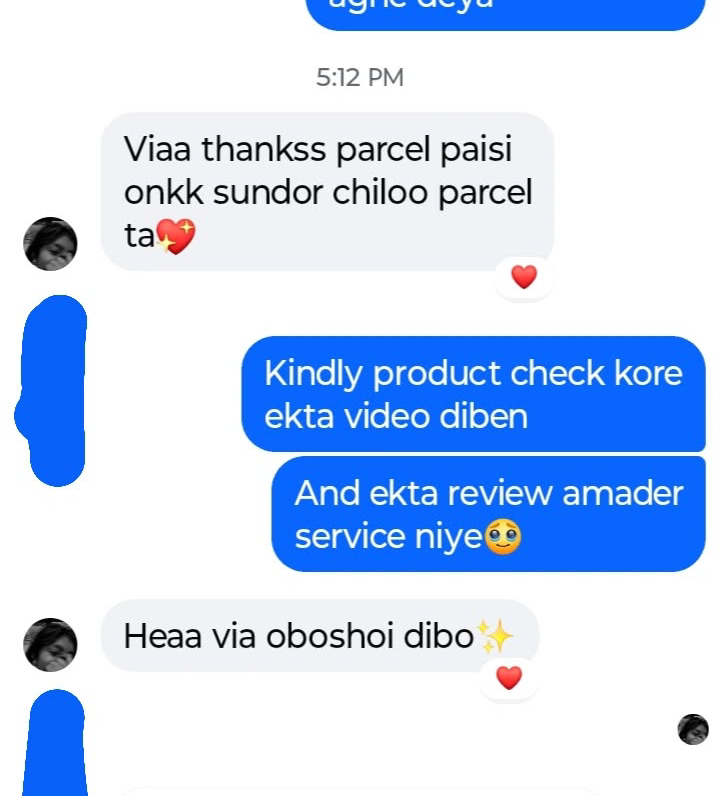Open sender's avatar beside "Heaa via oboshoi dibo"
This screenshot has width=720, height=796.
(x=50, y=644)
